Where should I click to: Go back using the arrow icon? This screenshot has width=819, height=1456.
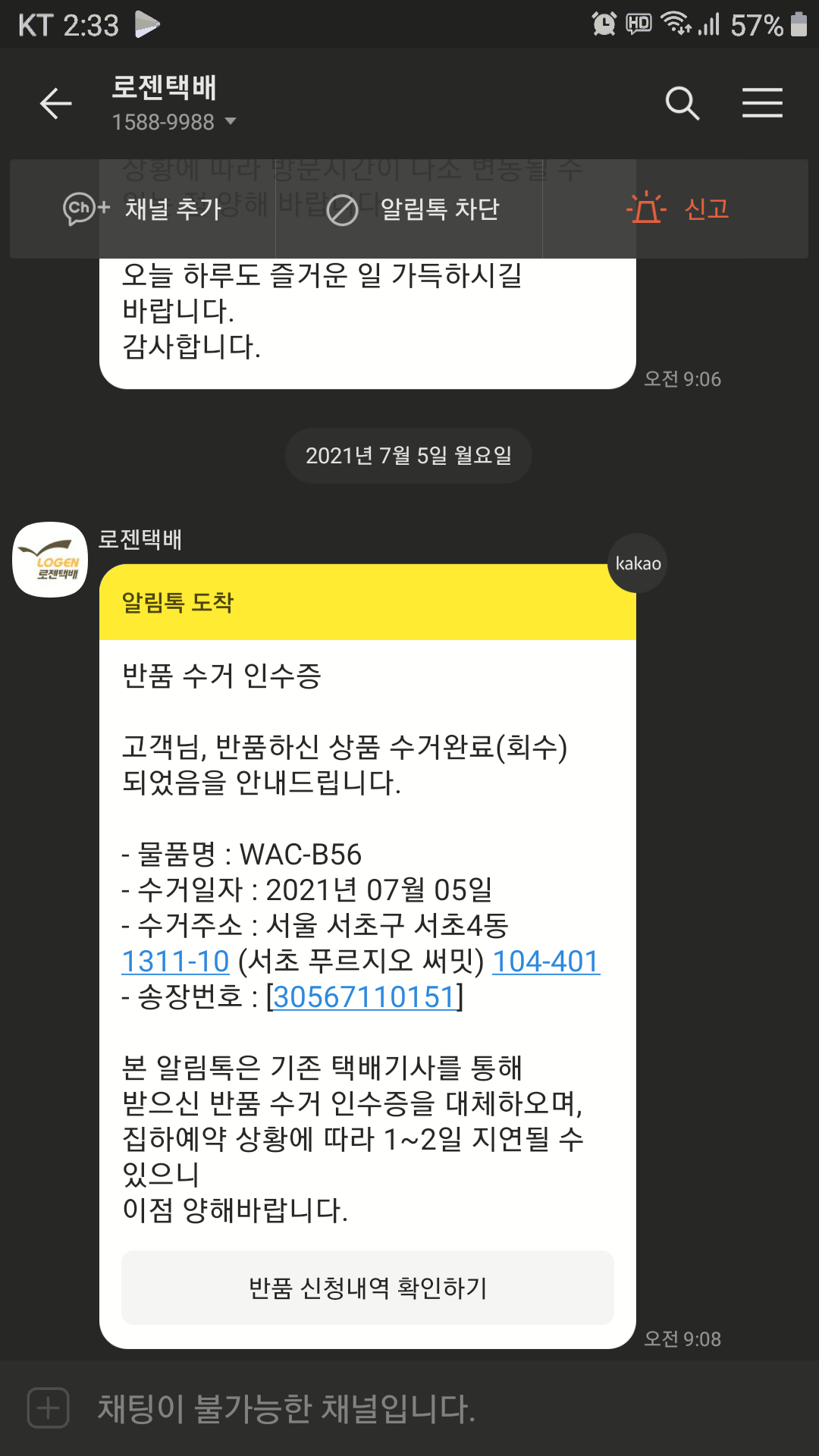tap(55, 103)
